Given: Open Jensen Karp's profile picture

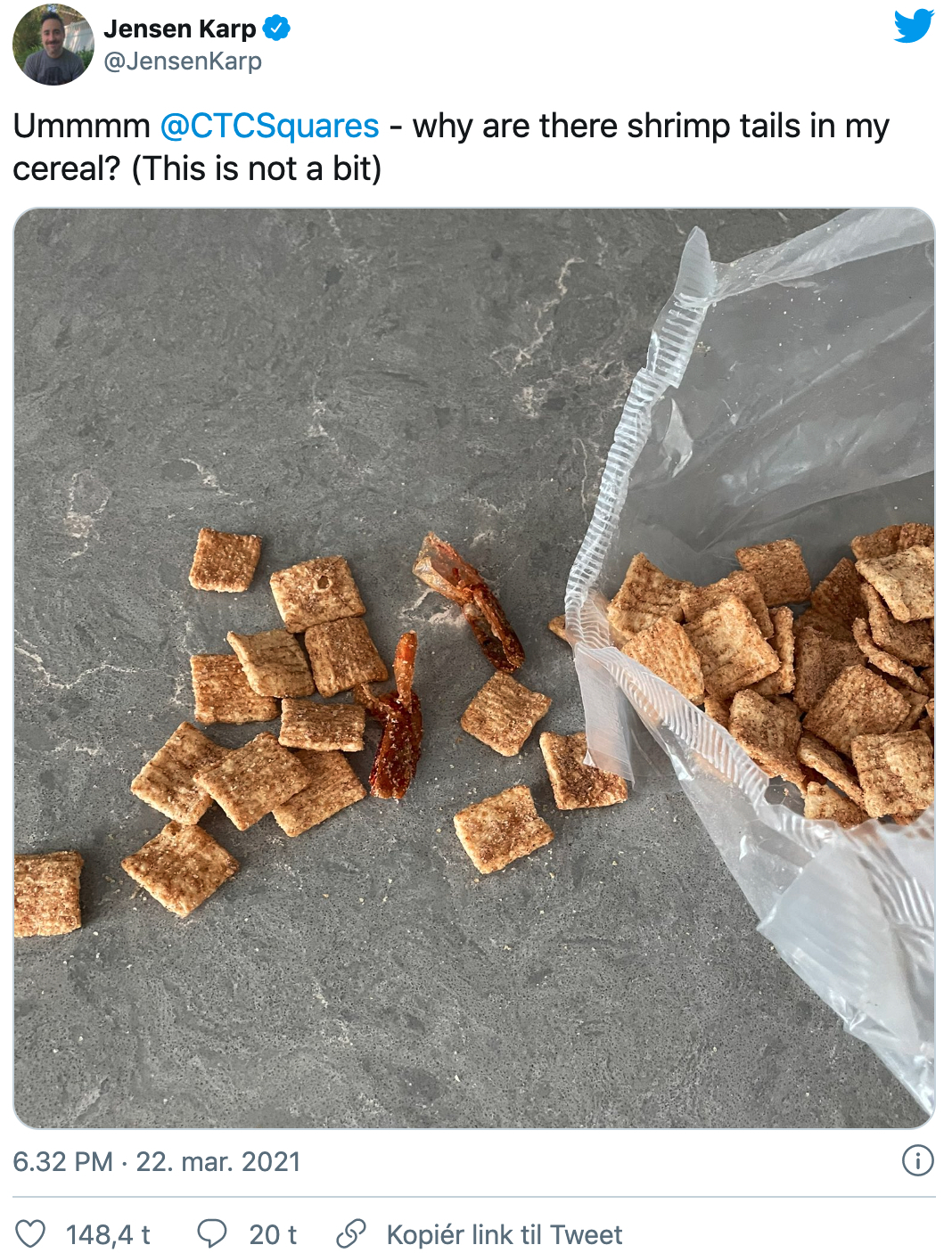Looking at the screenshot, I should pyautogui.click(x=53, y=45).
